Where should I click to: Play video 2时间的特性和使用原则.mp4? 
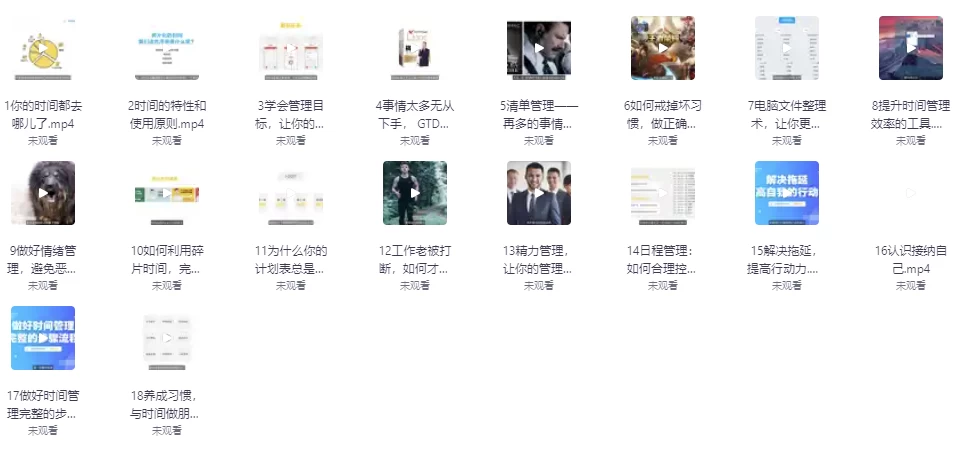coord(167,48)
